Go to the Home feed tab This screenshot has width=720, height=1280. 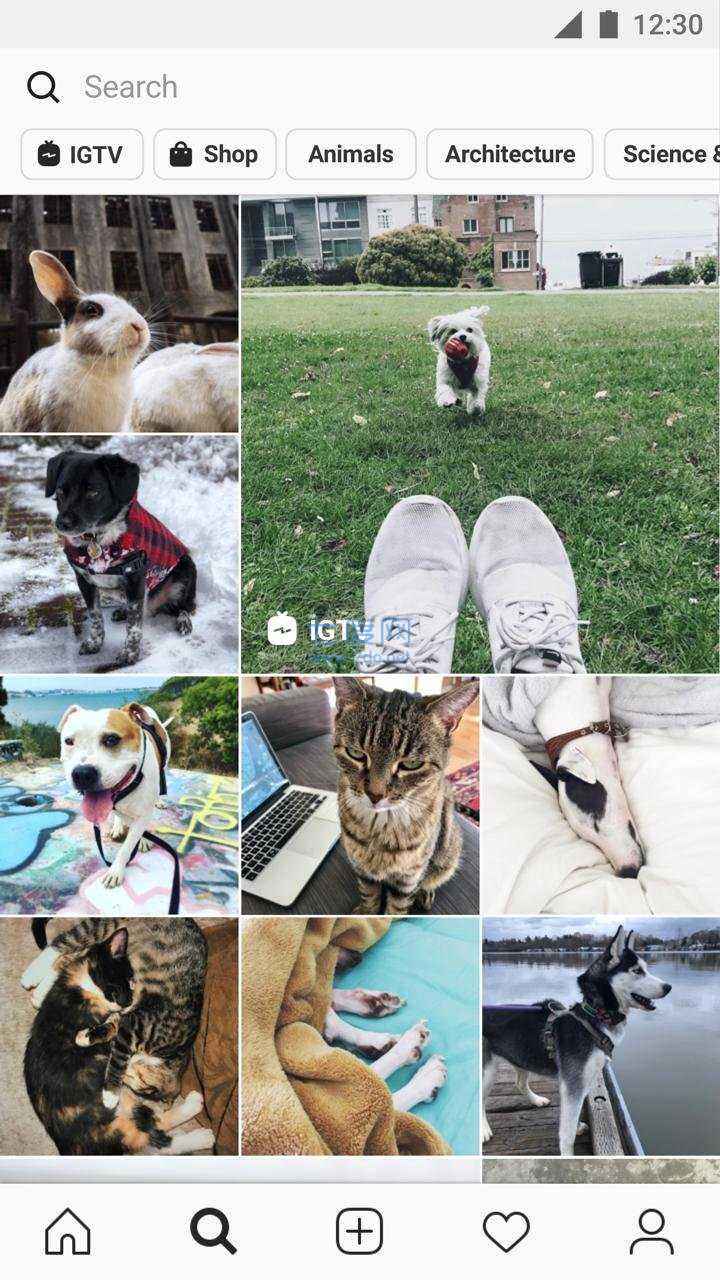(x=68, y=1231)
